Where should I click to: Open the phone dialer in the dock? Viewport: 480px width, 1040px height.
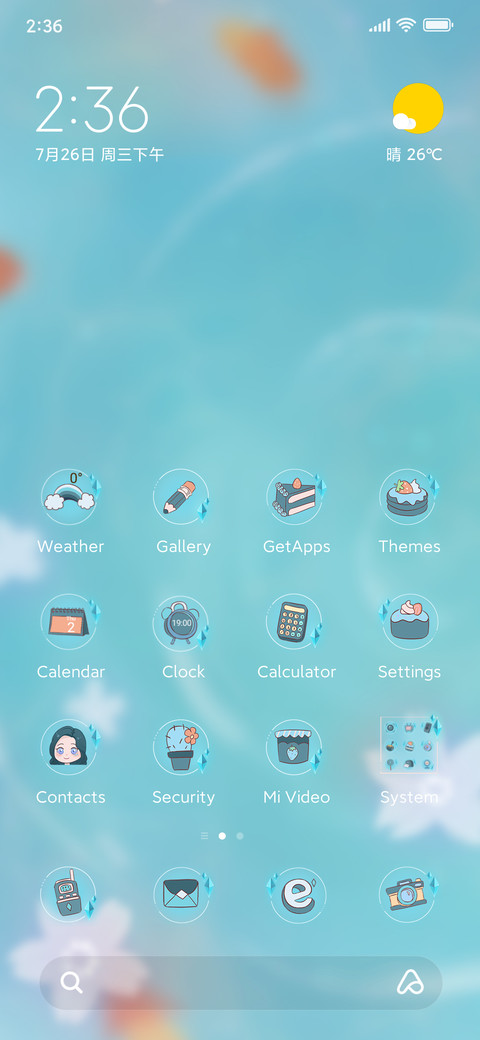pyautogui.click(x=70, y=895)
